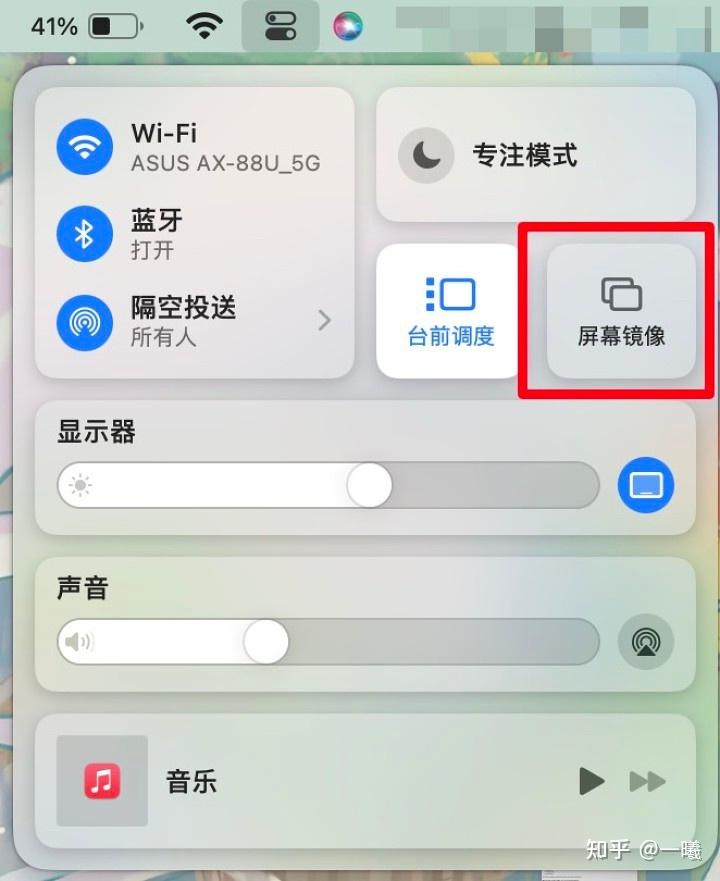The image size is (720, 881).
Task: Turn off Bluetooth (蓝牙)
Action: [x=85, y=234]
